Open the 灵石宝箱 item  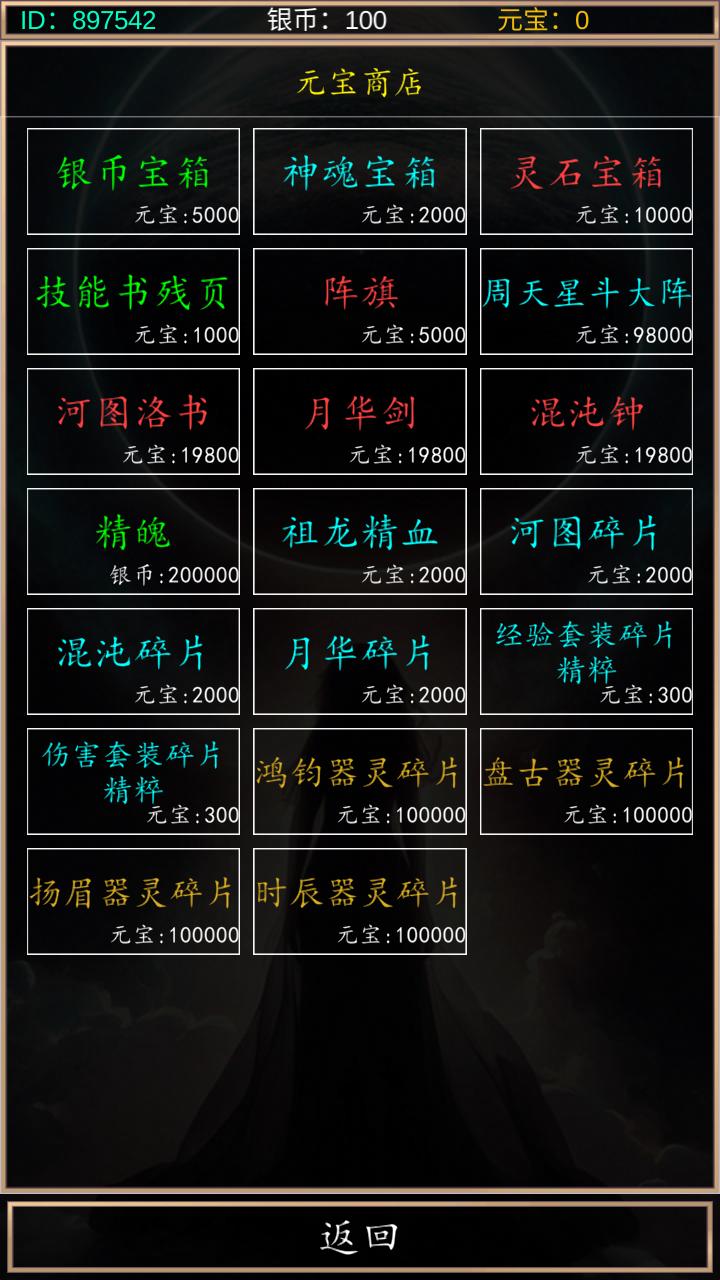[586, 181]
